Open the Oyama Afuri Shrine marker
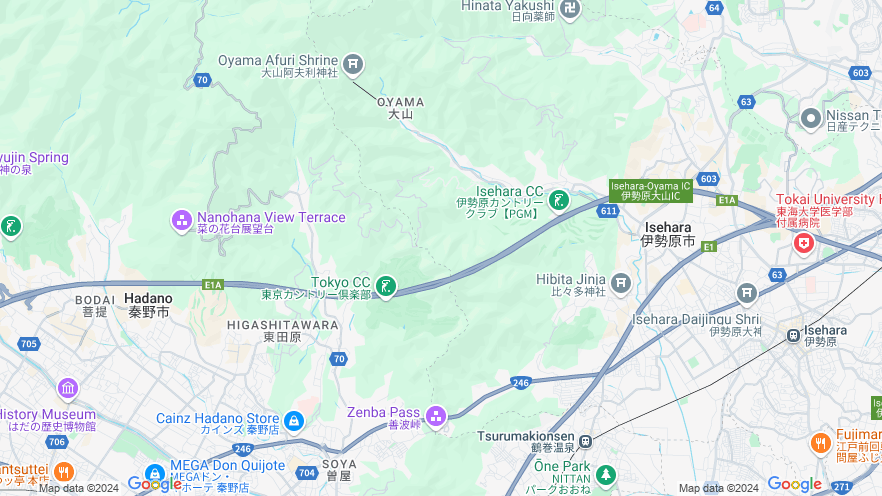The height and width of the screenshot is (496, 882). coord(352,65)
